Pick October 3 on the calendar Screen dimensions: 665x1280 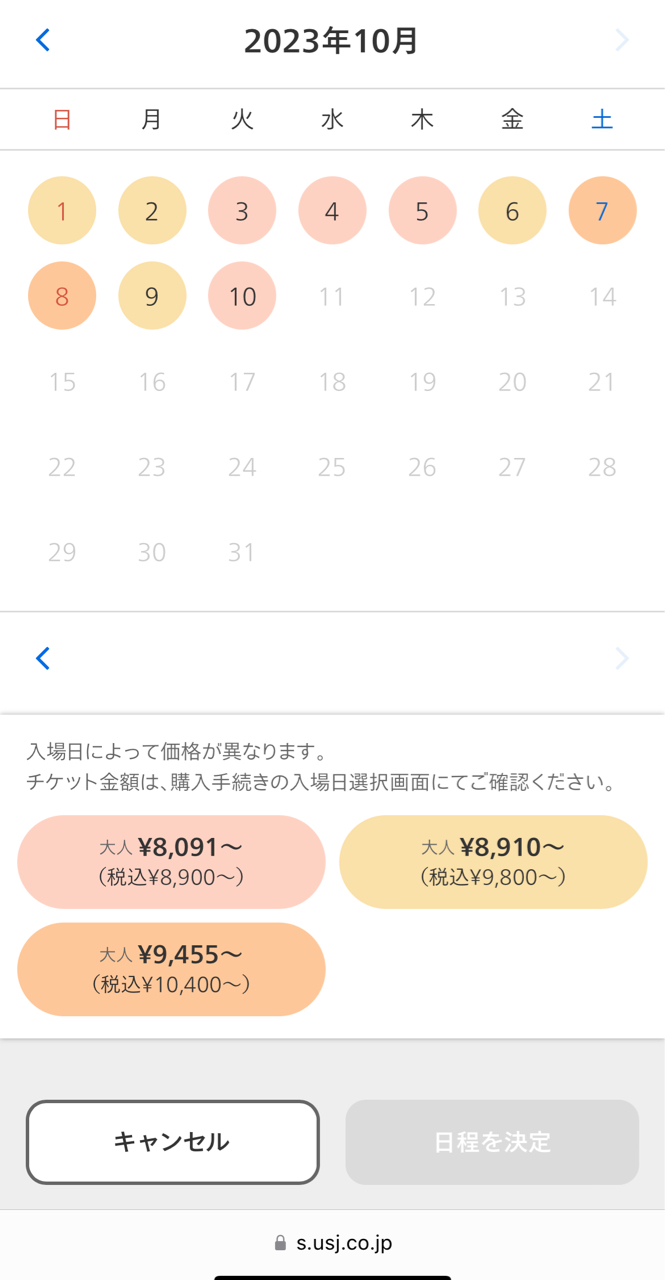pos(242,211)
